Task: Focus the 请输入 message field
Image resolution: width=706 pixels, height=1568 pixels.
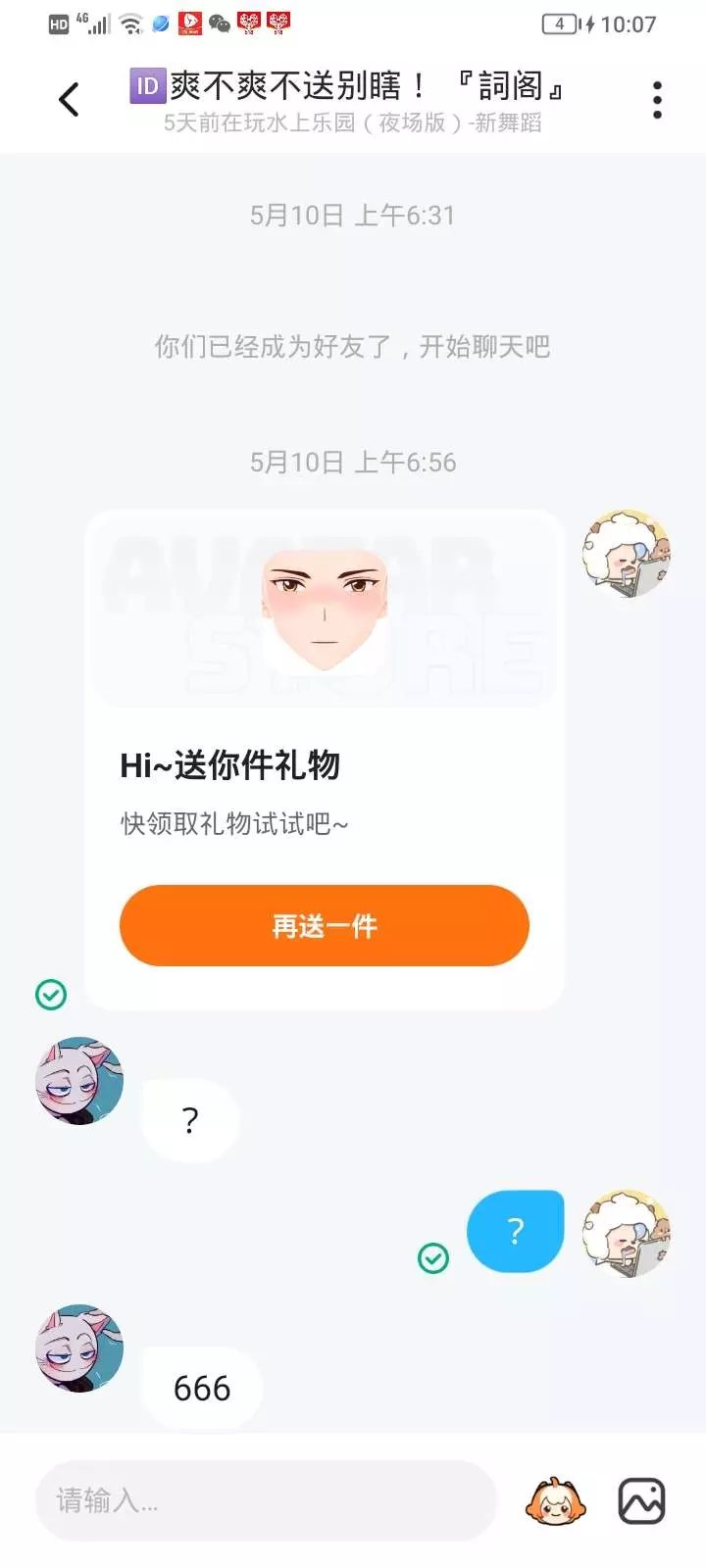Action: 266,1500
